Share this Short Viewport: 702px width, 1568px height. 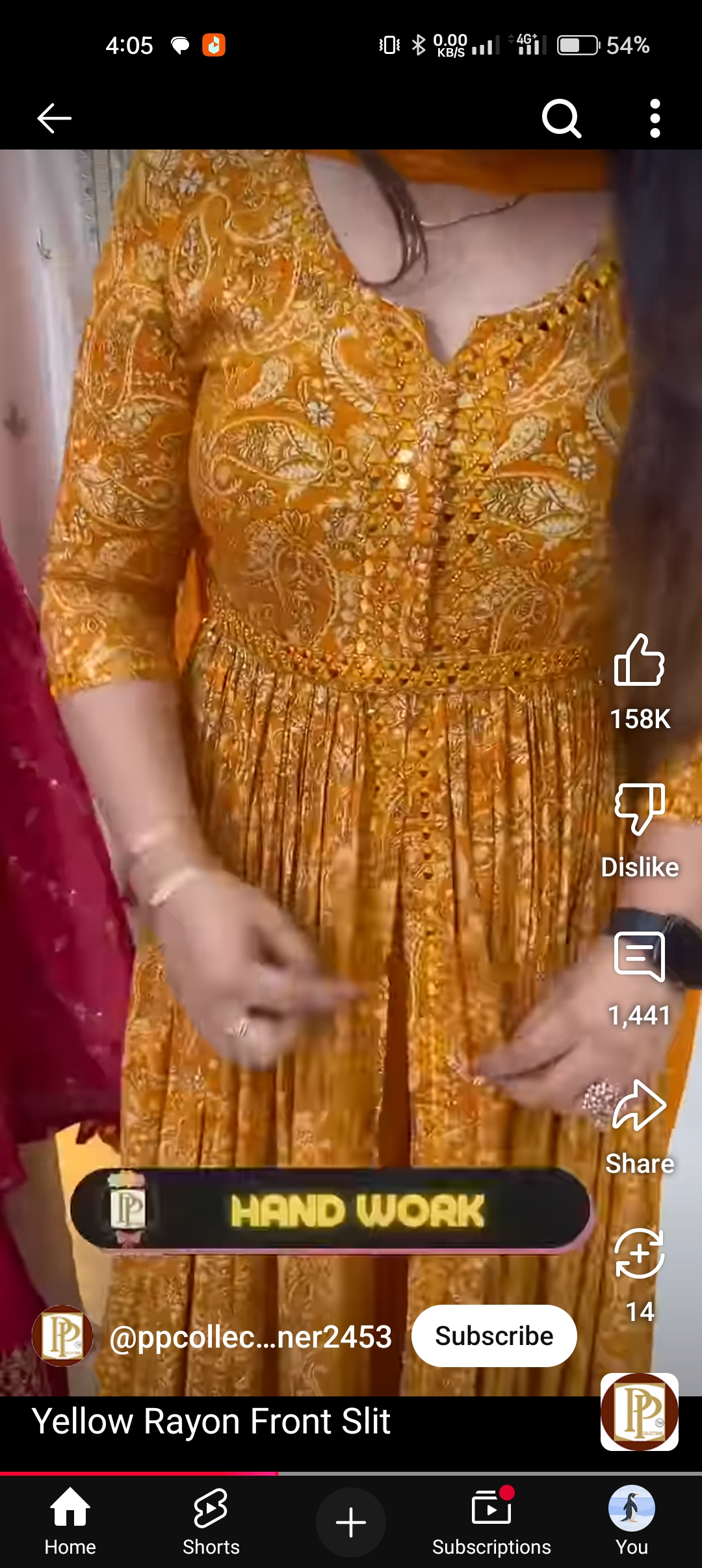tap(640, 1106)
